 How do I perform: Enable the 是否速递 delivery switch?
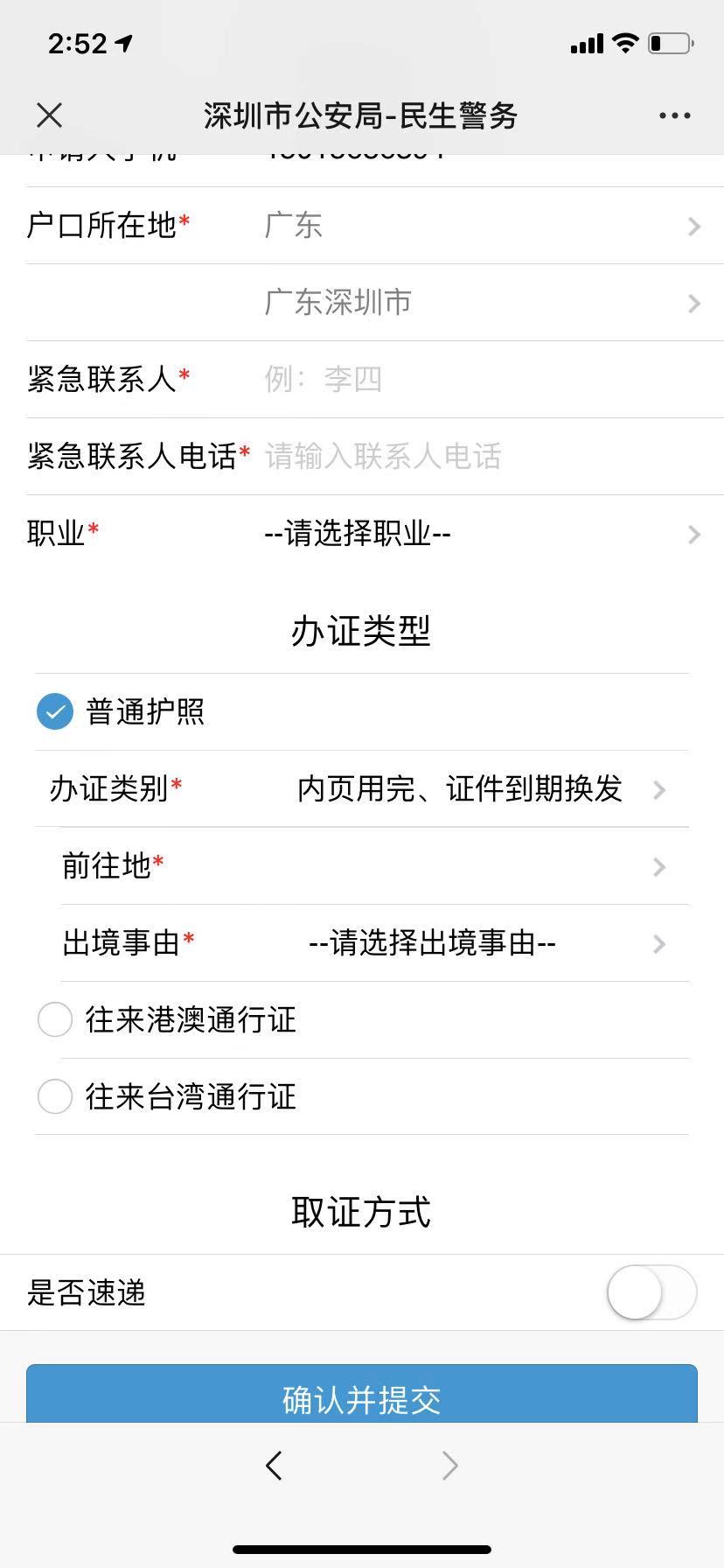(651, 1292)
